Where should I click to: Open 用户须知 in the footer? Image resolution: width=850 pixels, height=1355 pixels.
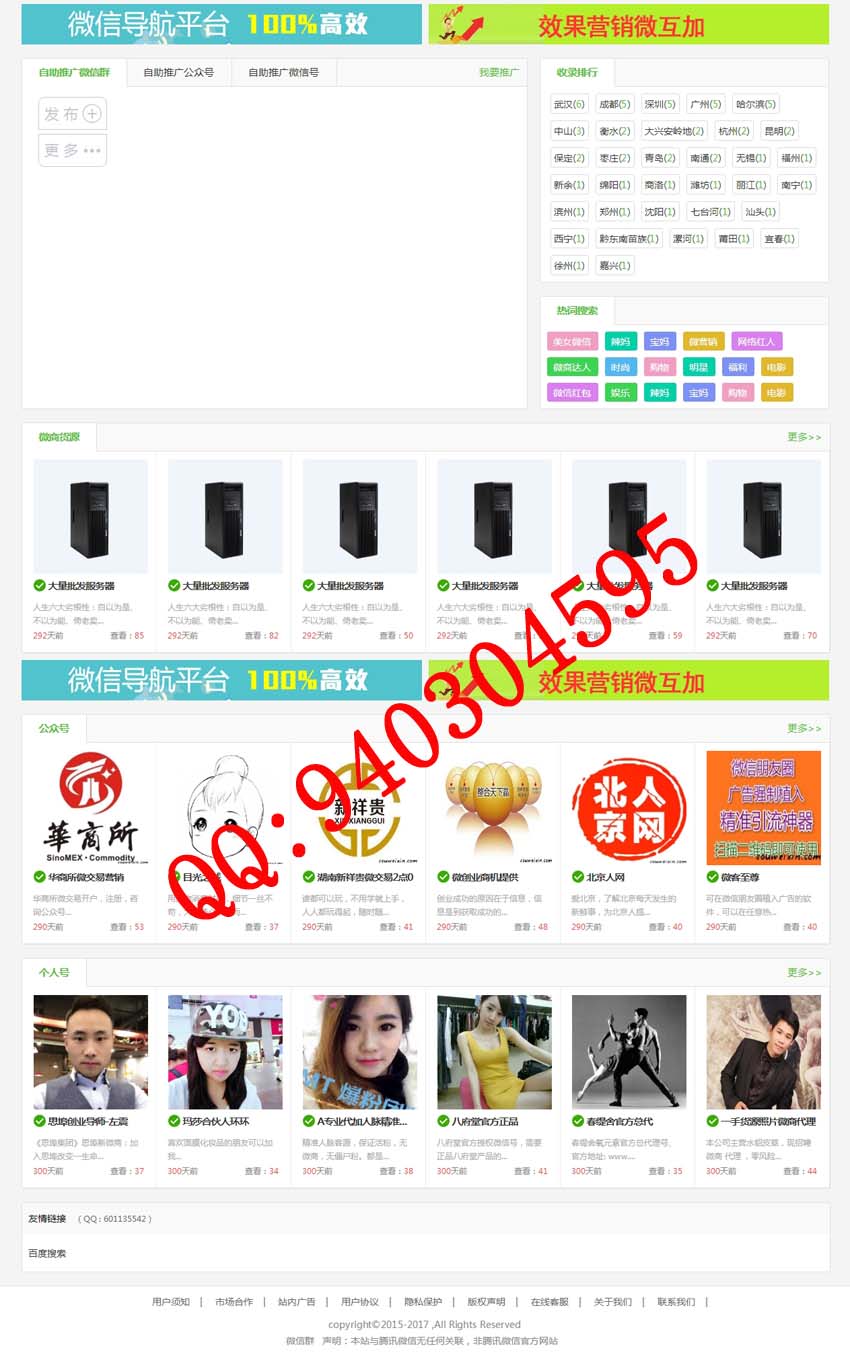click(x=171, y=1302)
